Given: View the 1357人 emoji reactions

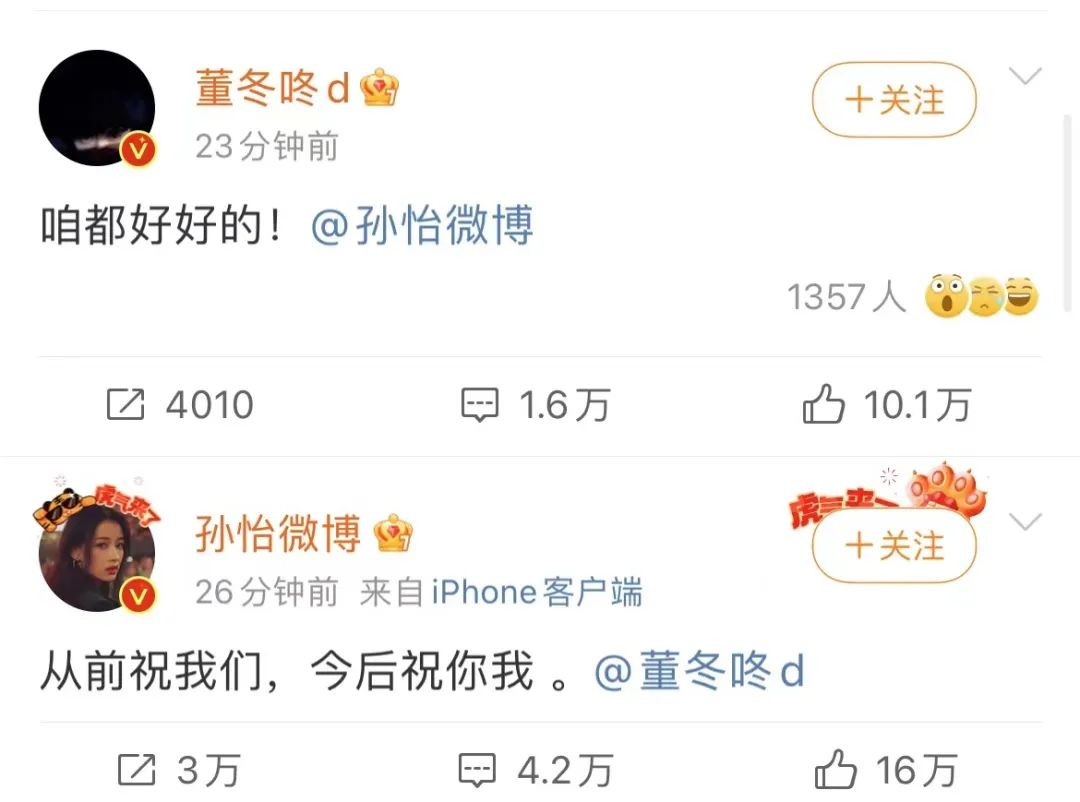Looking at the screenshot, I should (x=912, y=297).
